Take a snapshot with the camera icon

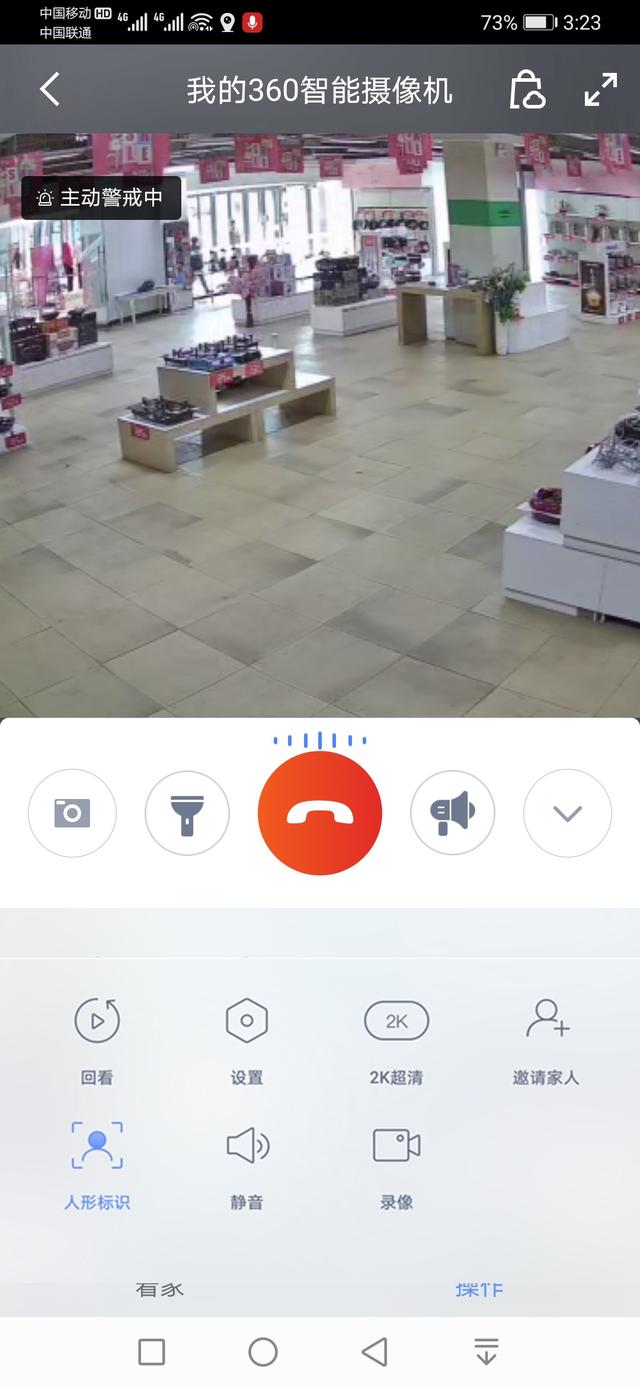[72, 813]
